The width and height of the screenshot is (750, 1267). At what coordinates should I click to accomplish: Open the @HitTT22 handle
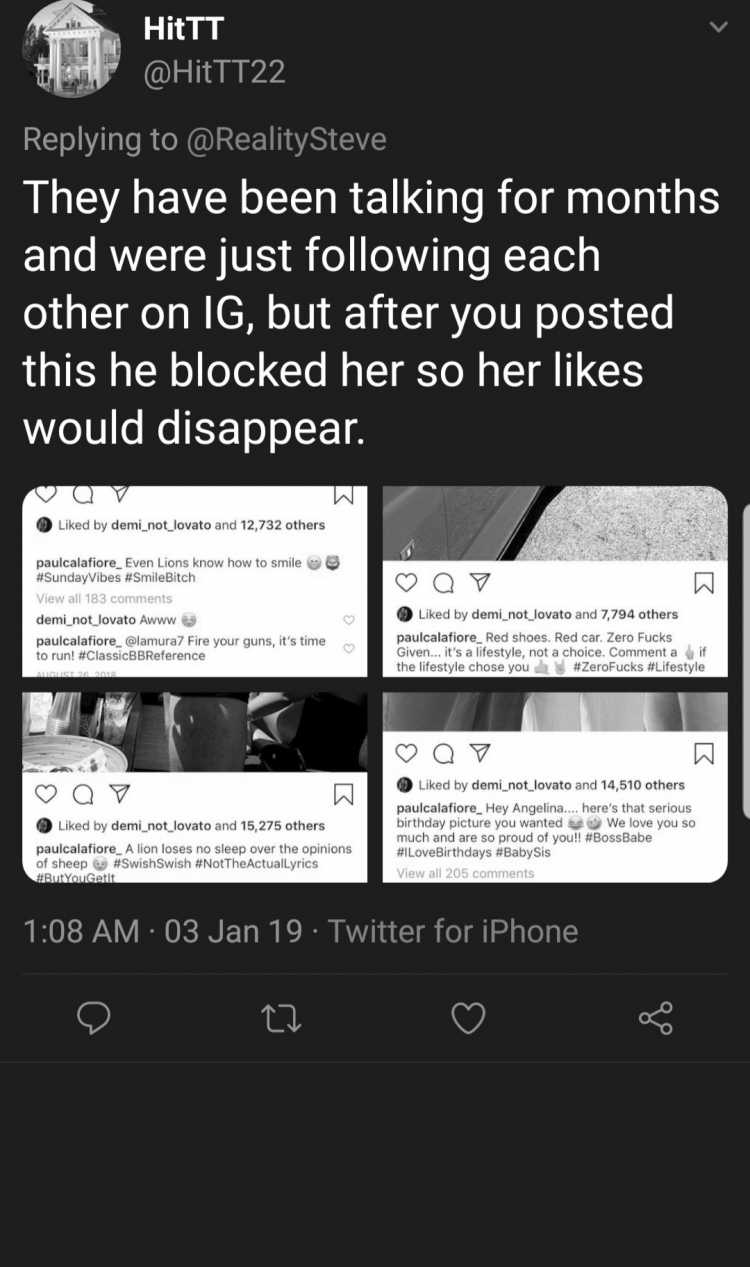coord(215,72)
